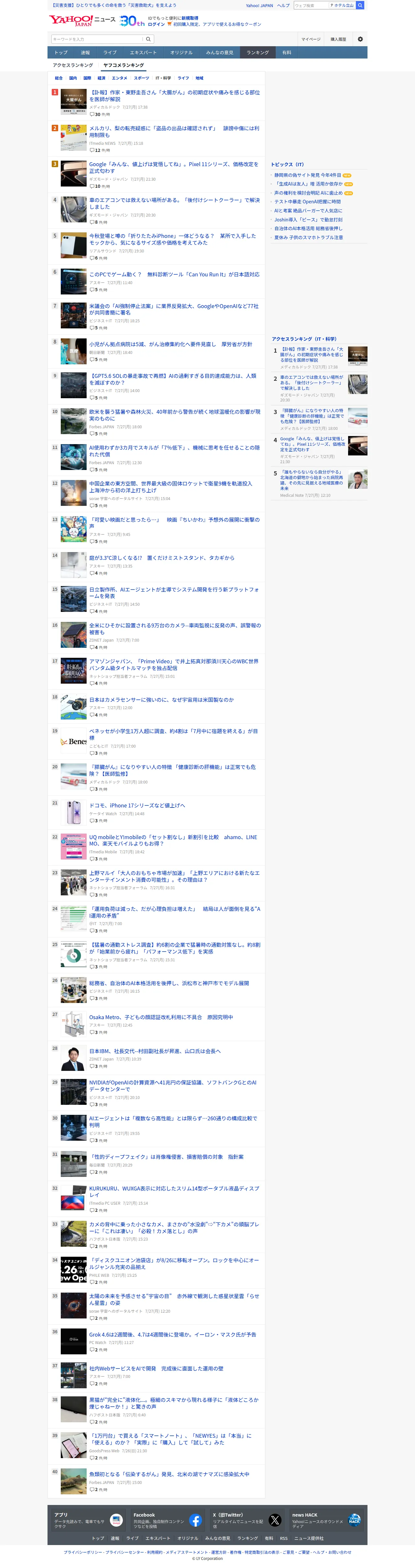This screenshot has height=1568, width=415.
Task: Tap the web search magnifier button
Action: [360, 5]
